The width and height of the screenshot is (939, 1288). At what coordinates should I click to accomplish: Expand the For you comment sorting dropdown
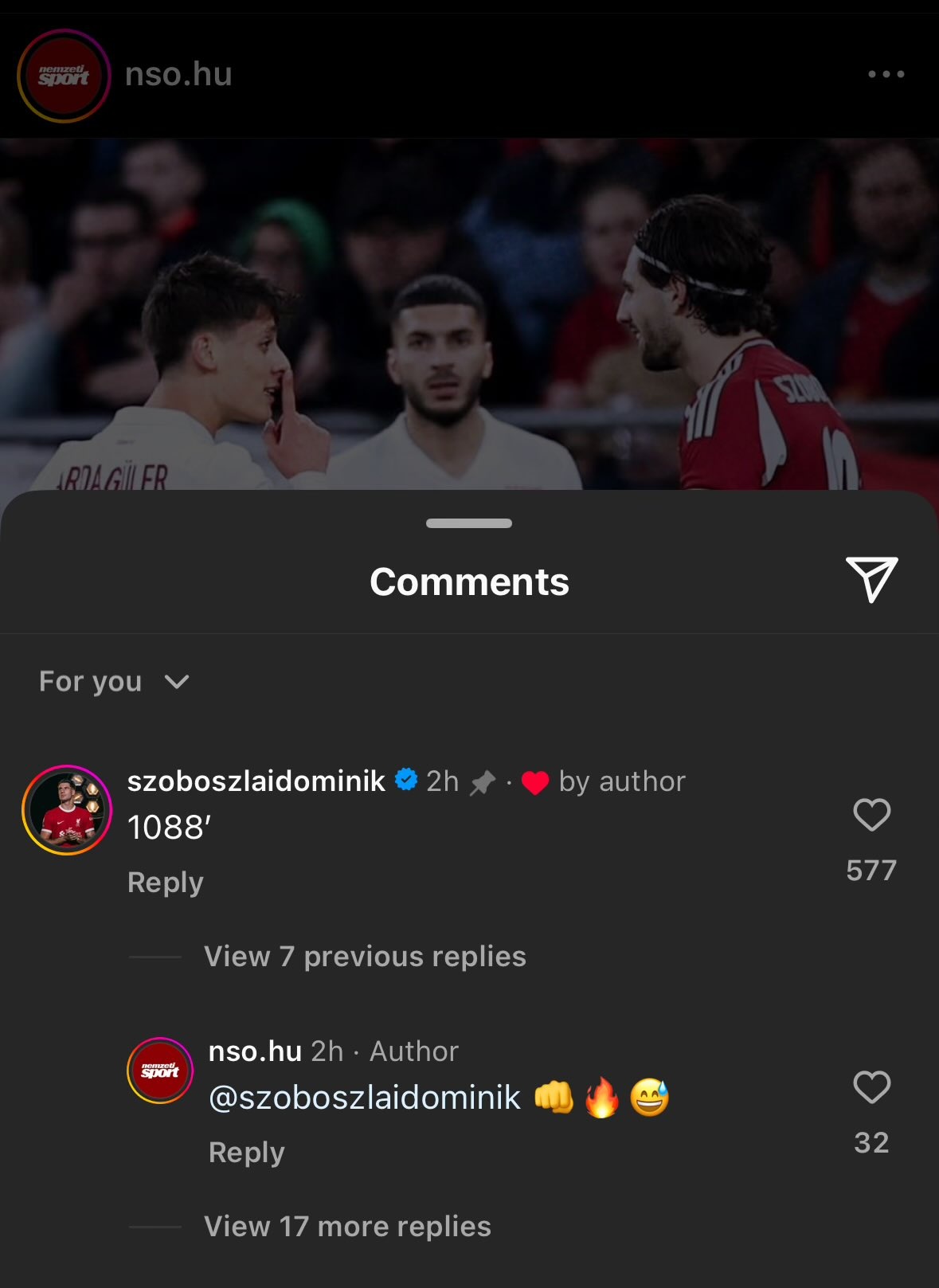click(x=114, y=682)
